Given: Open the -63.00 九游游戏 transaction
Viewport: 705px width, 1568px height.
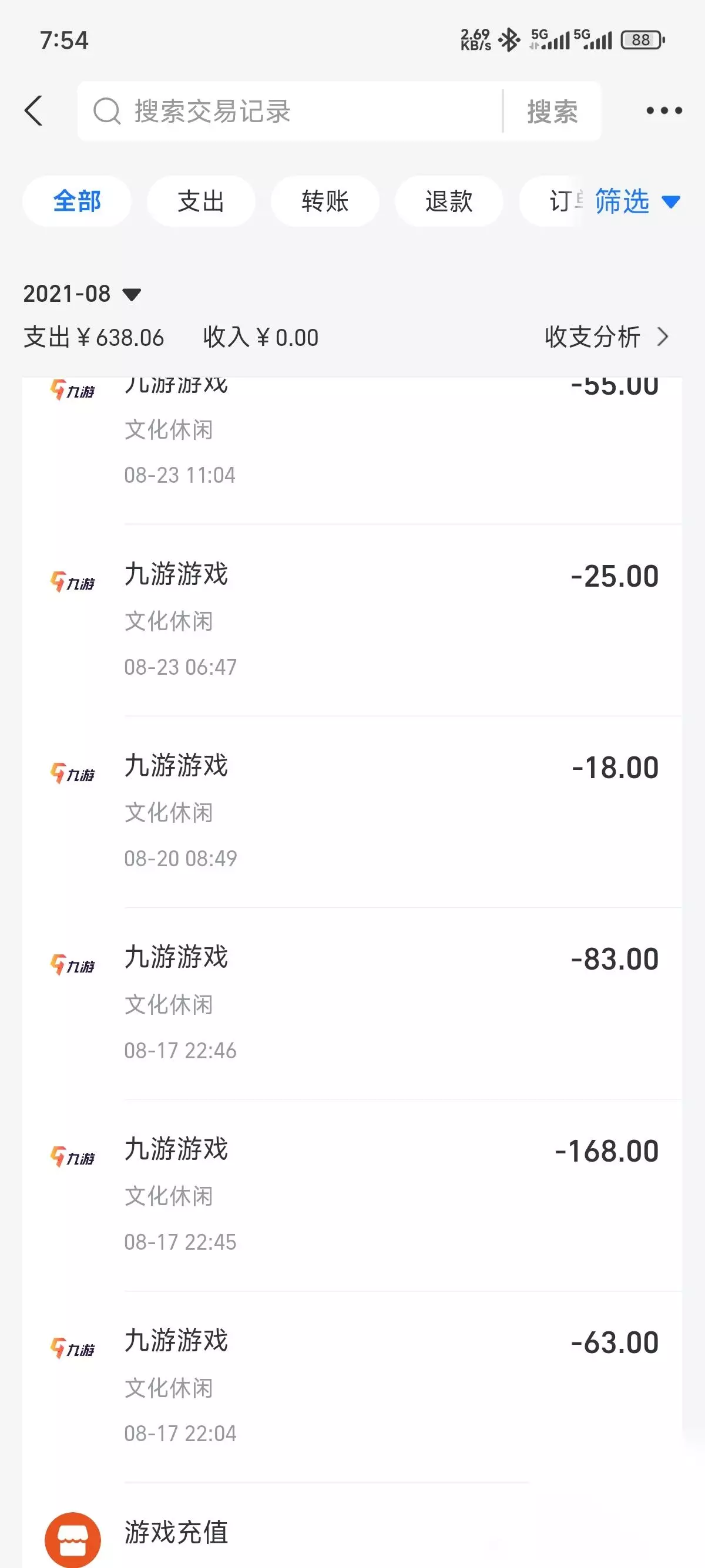Looking at the screenshot, I should (352, 1387).
